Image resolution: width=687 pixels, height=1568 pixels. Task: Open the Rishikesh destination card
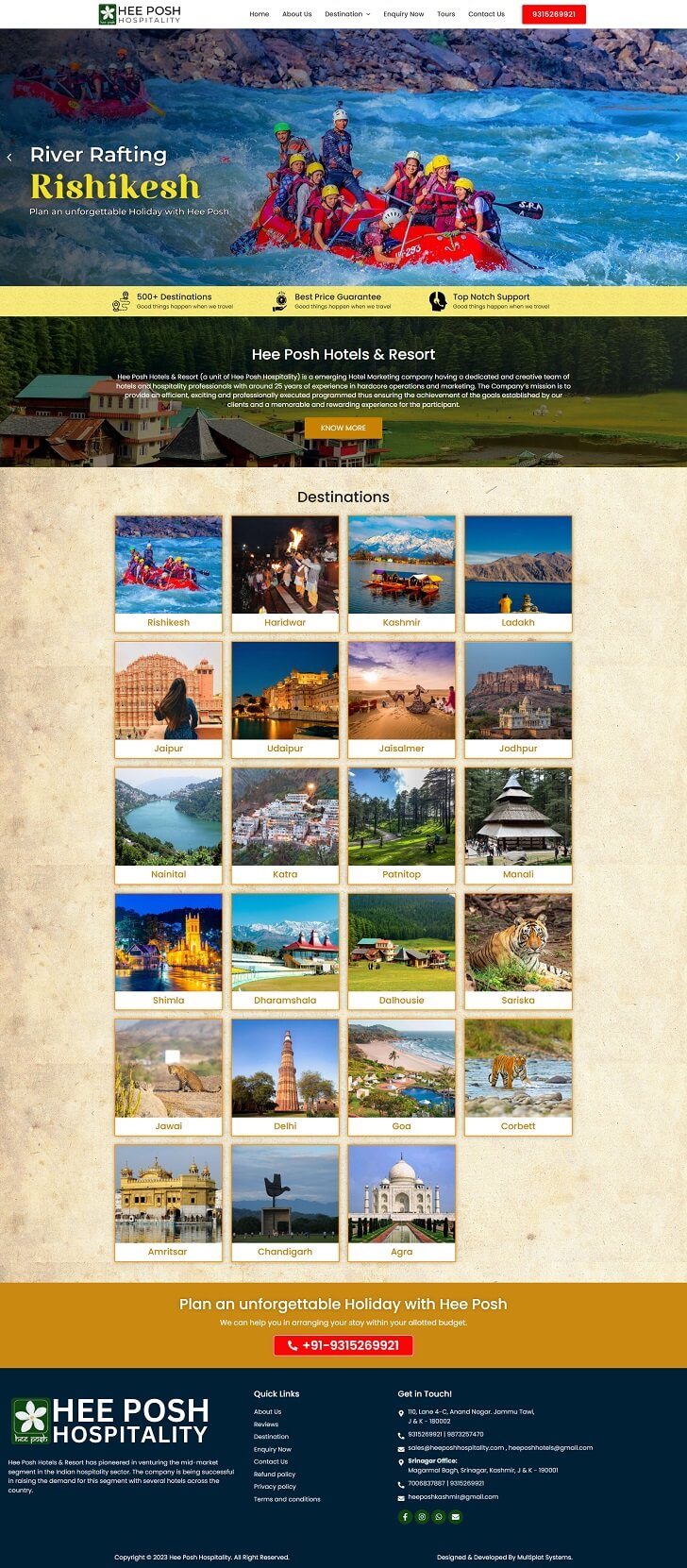pyautogui.click(x=168, y=573)
